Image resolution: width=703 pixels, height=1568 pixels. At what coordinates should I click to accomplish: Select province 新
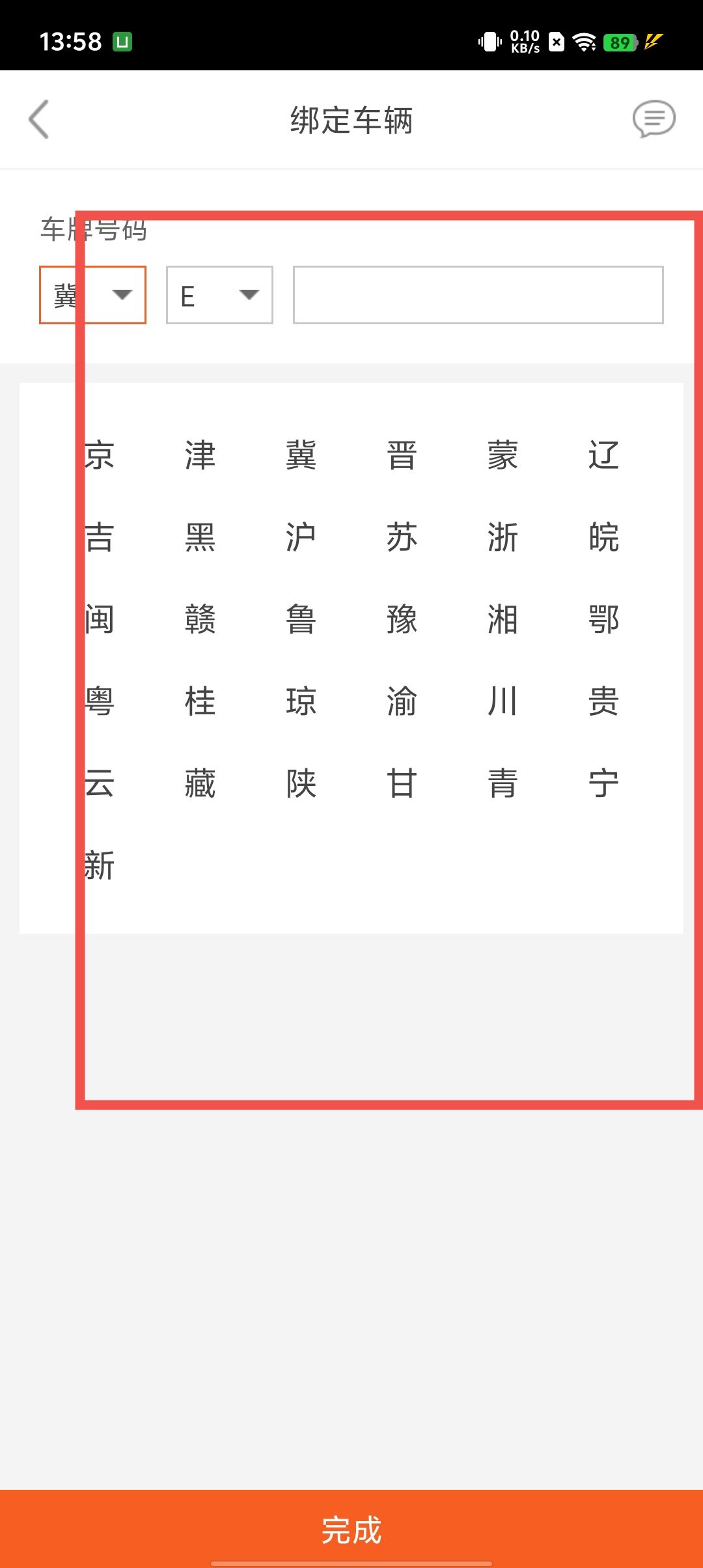click(x=100, y=865)
